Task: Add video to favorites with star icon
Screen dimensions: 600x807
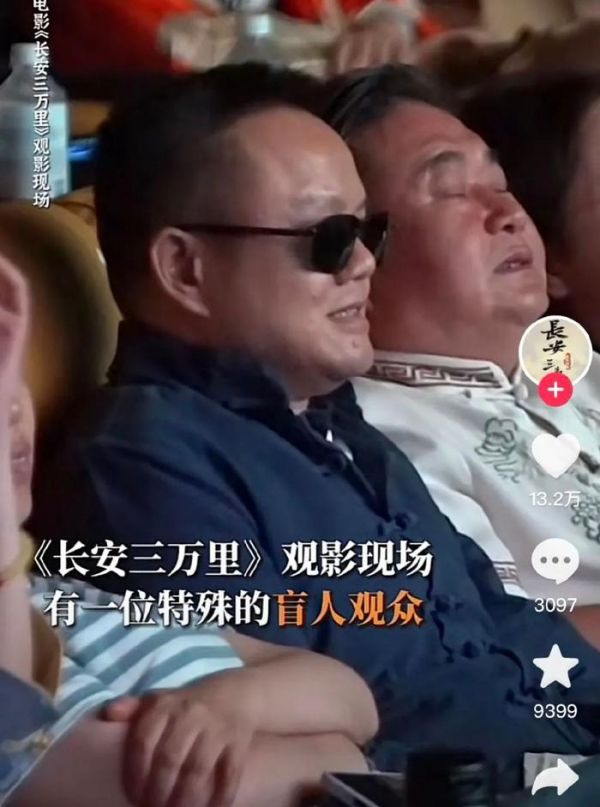Action: (555, 667)
